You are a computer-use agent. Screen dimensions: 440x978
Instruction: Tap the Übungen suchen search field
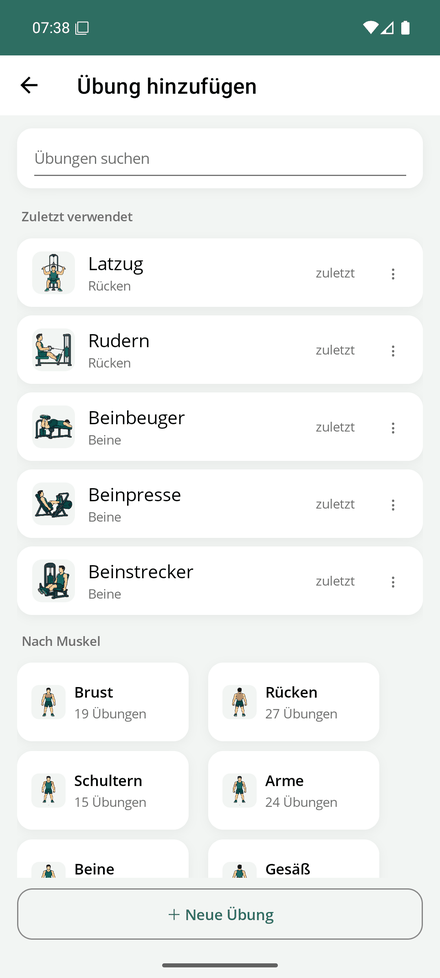tap(220, 158)
